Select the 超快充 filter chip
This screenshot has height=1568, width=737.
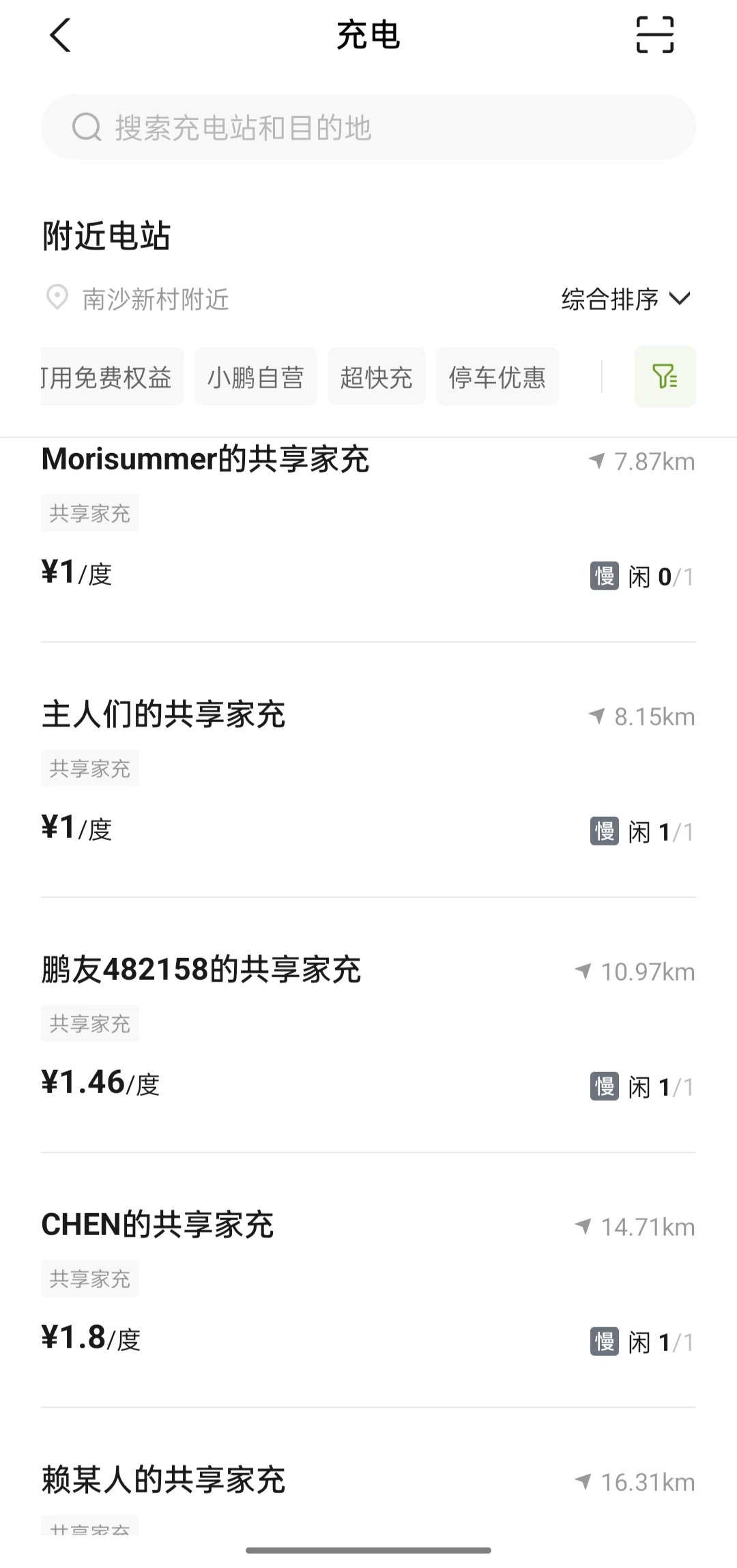[x=377, y=377]
